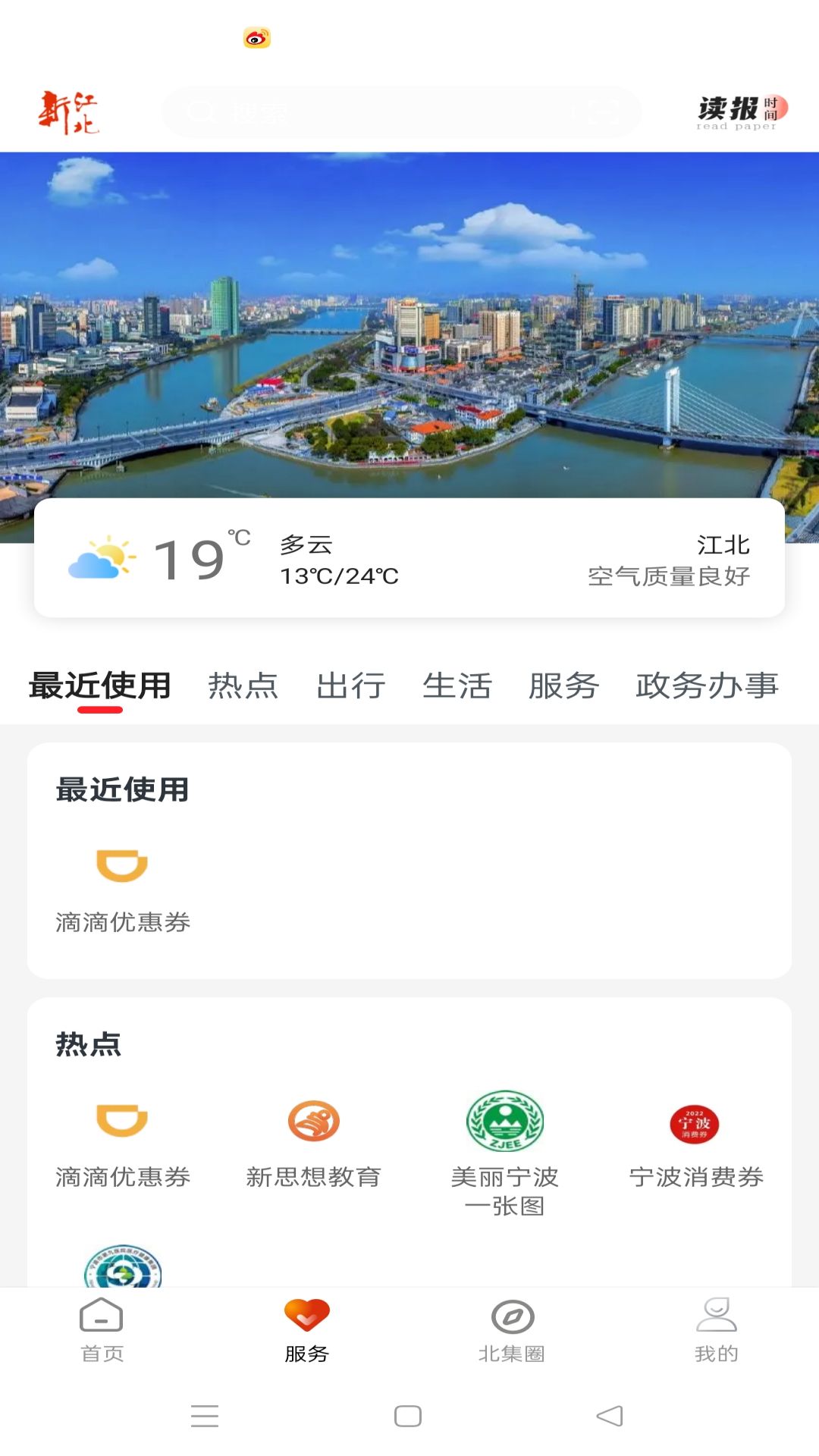Image resolution: width=819 pixels, height=1456 pixels.
Task: Open the QR scan icon in search bar
Action: click(x=601, y=111)
